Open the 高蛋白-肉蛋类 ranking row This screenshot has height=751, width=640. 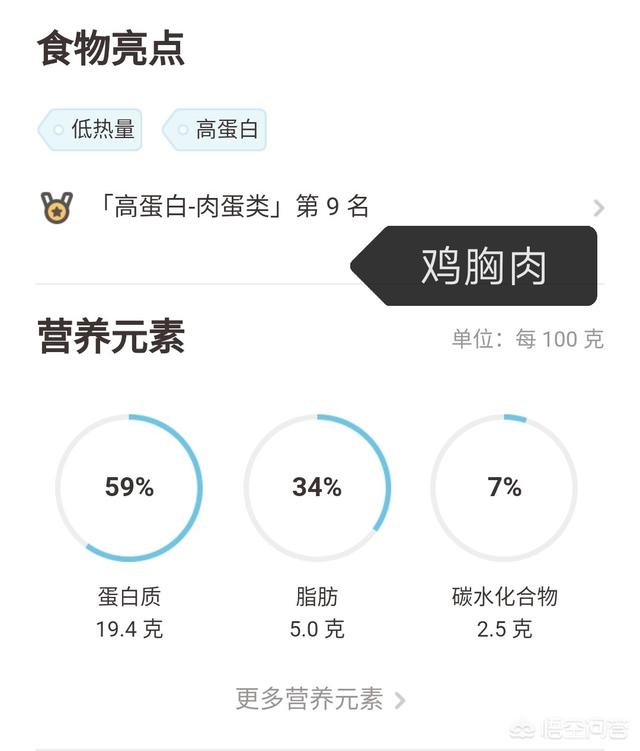[320, 207]
